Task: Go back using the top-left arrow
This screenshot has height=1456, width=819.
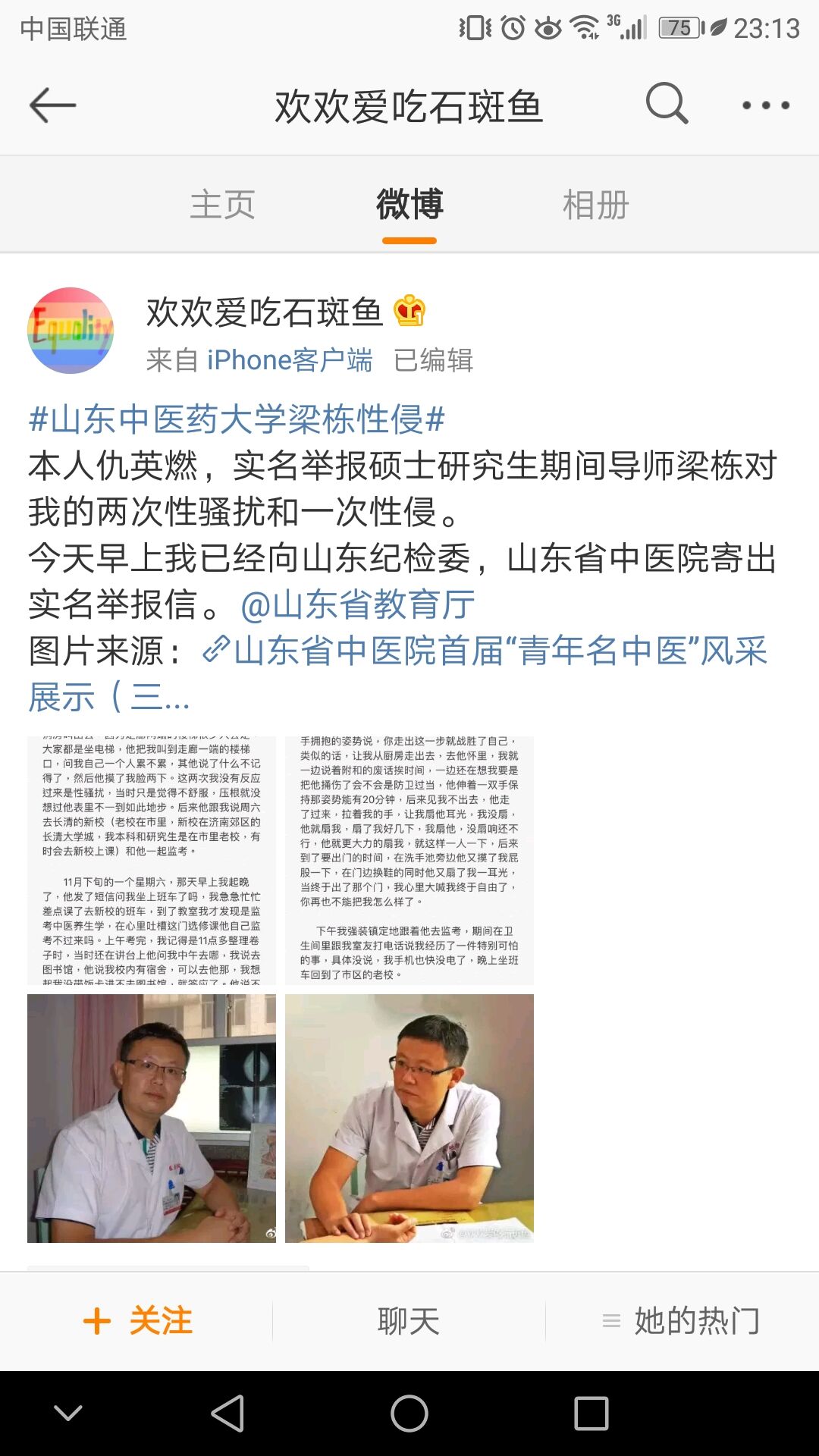Action: [x=50, y=104]
